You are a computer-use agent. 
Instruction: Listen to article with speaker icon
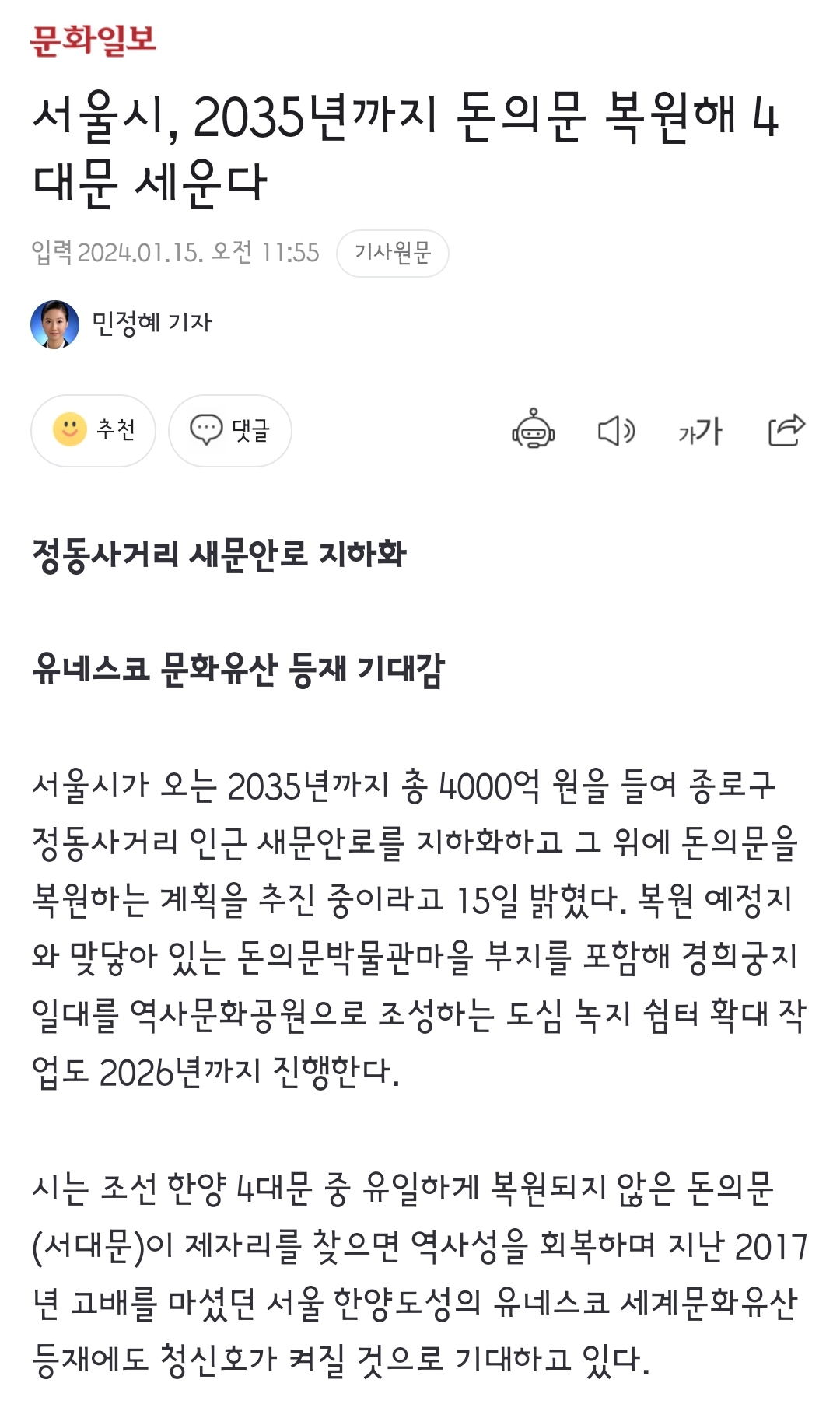(x=617, y=430)
